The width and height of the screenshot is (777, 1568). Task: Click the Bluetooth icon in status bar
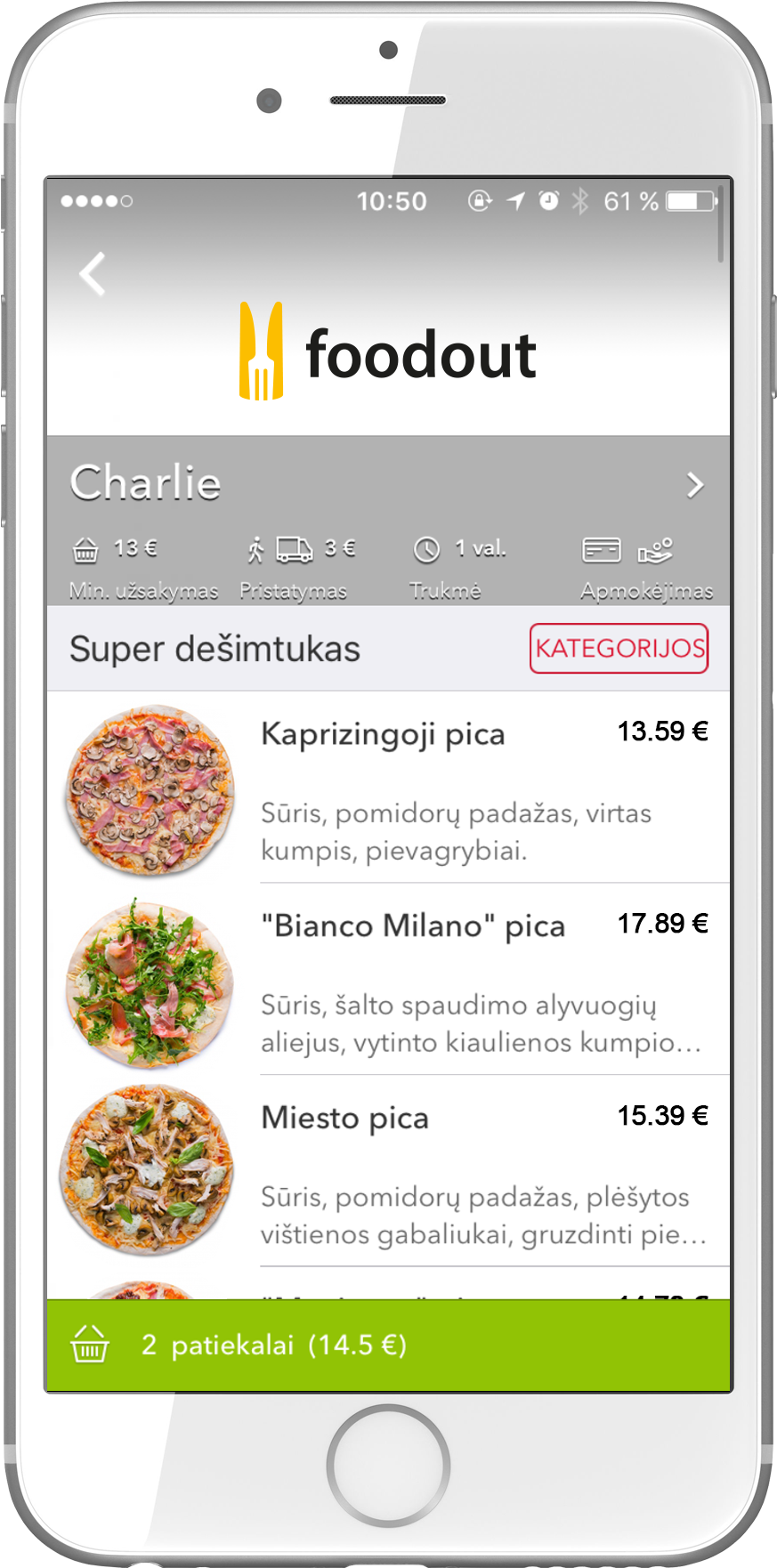[579, 201]
